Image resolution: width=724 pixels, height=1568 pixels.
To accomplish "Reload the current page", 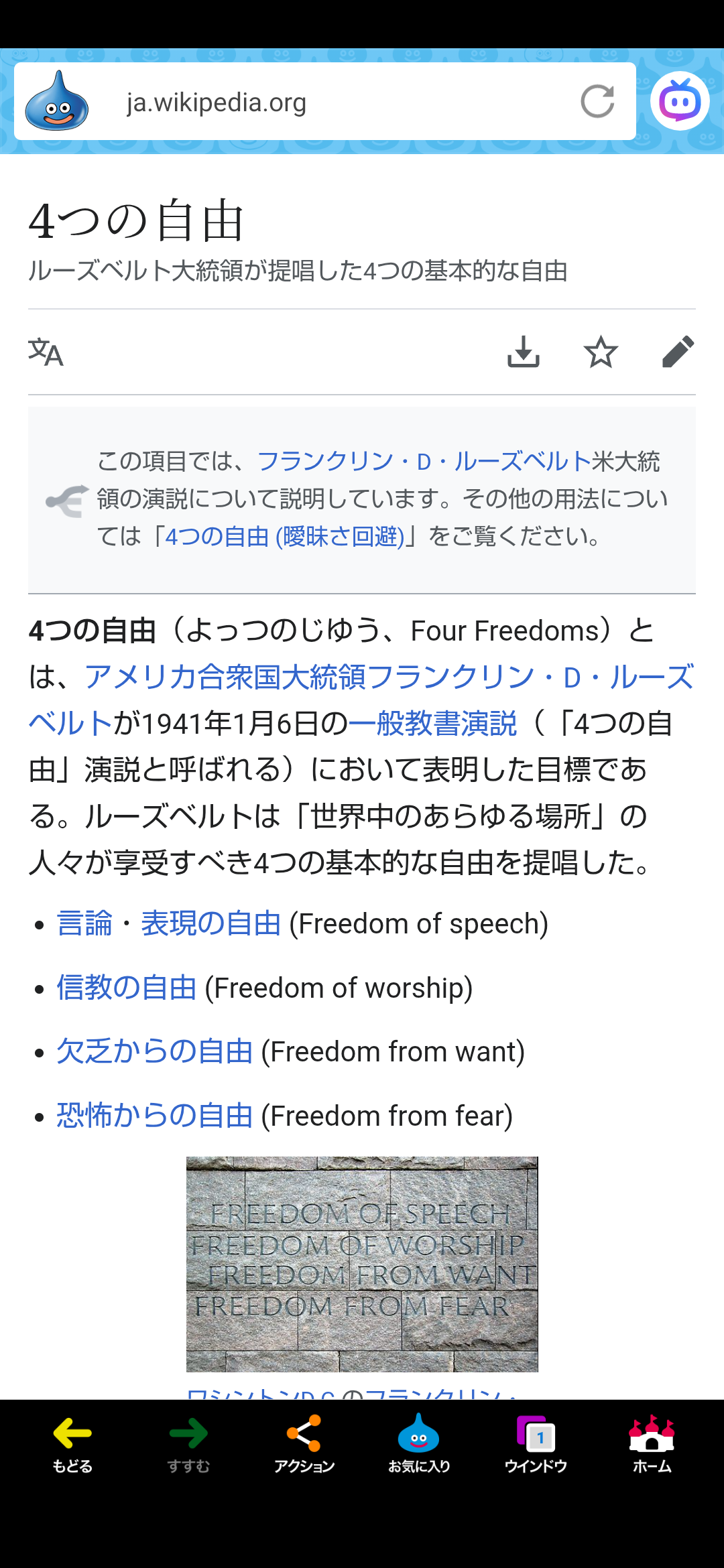I will click(597, 102).
